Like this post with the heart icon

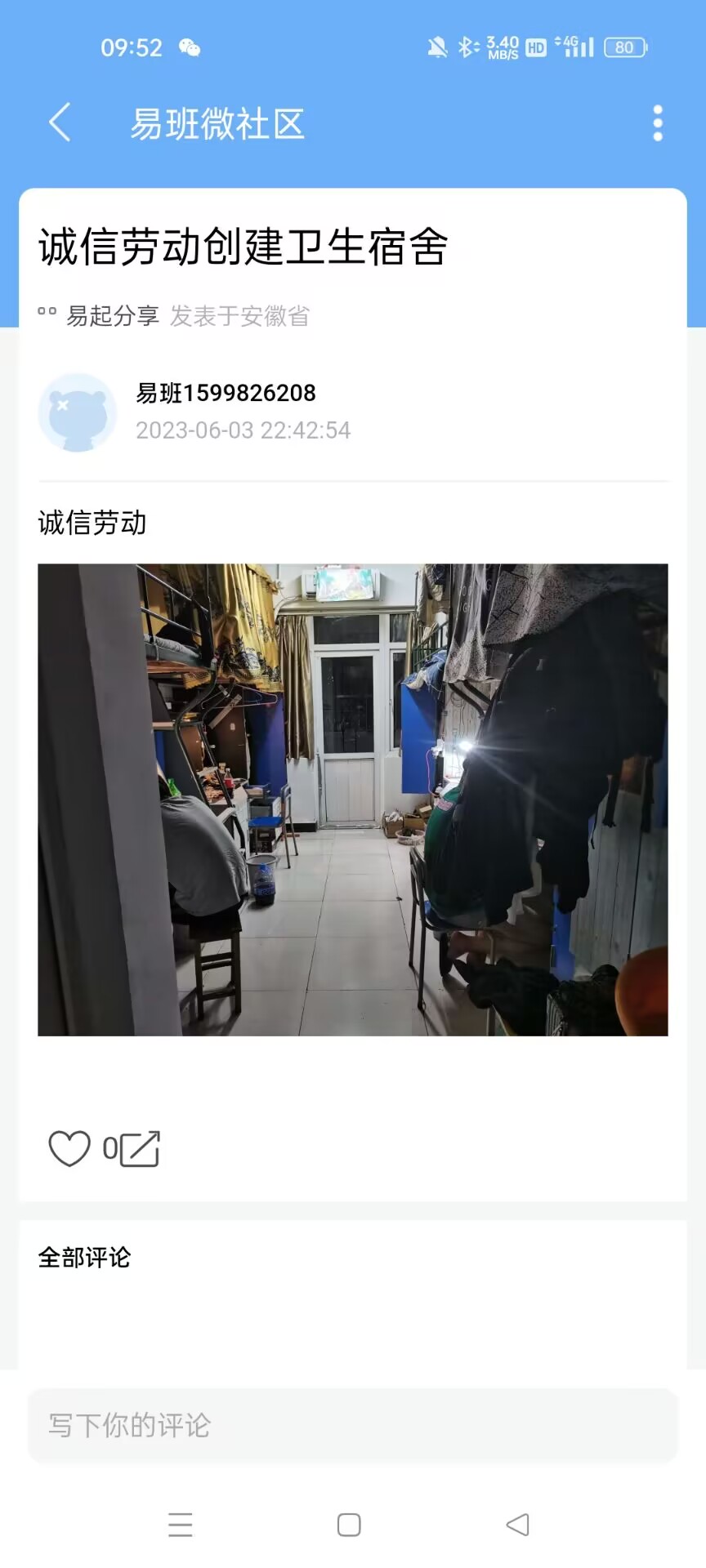pyautogui.click(x=69, y=1148)
